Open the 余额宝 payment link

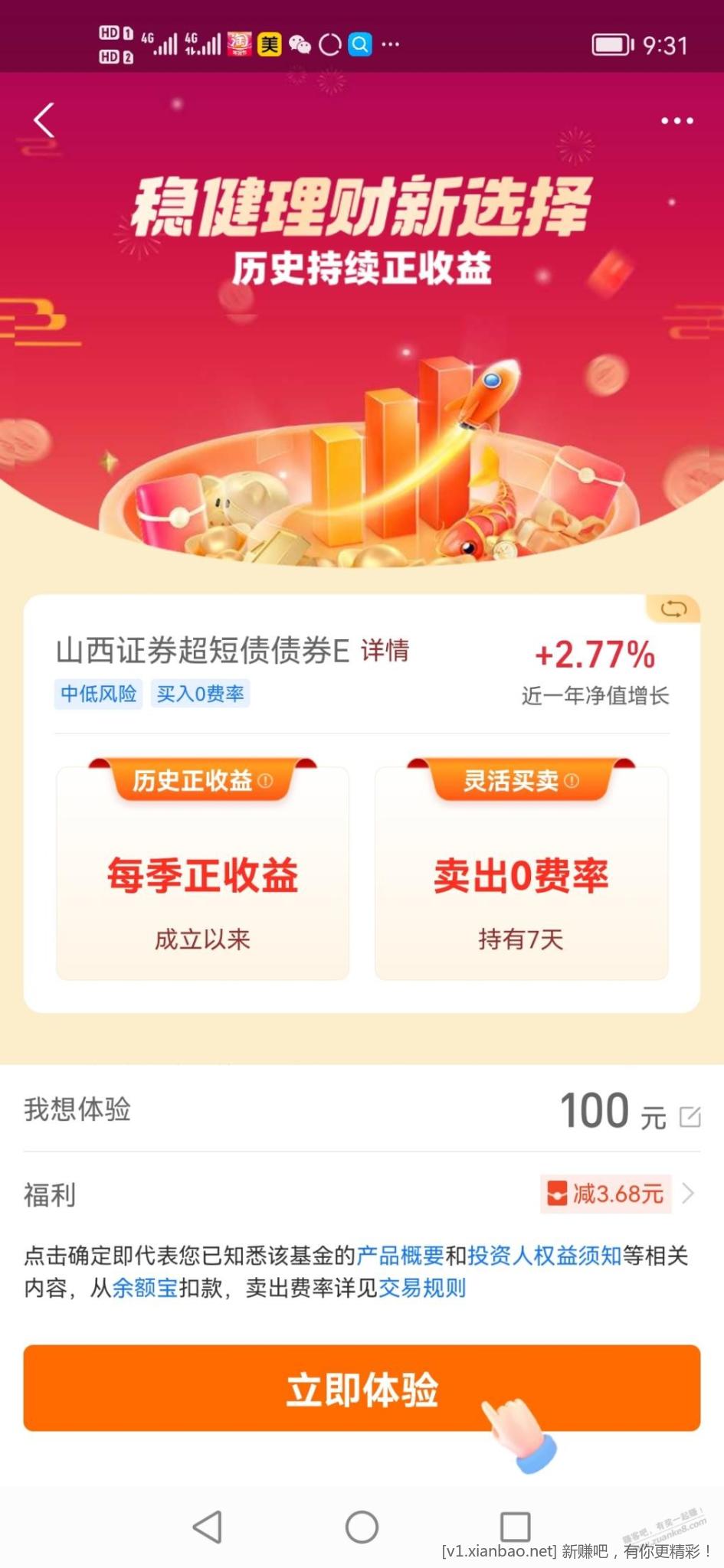[145, 1288]
